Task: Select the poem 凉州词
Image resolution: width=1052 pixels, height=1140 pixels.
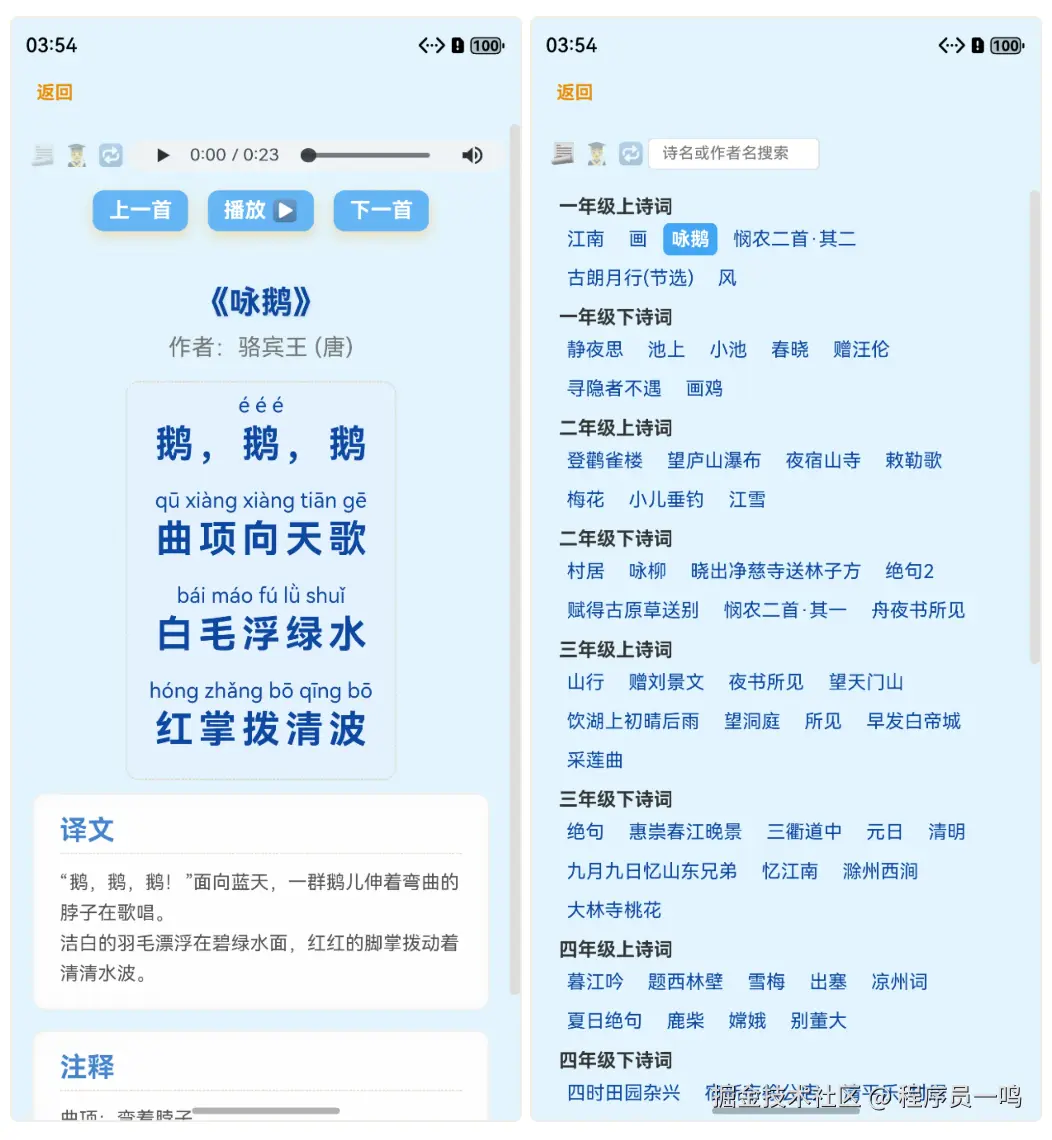Action: pyautogui.click(x=899, y=982)
